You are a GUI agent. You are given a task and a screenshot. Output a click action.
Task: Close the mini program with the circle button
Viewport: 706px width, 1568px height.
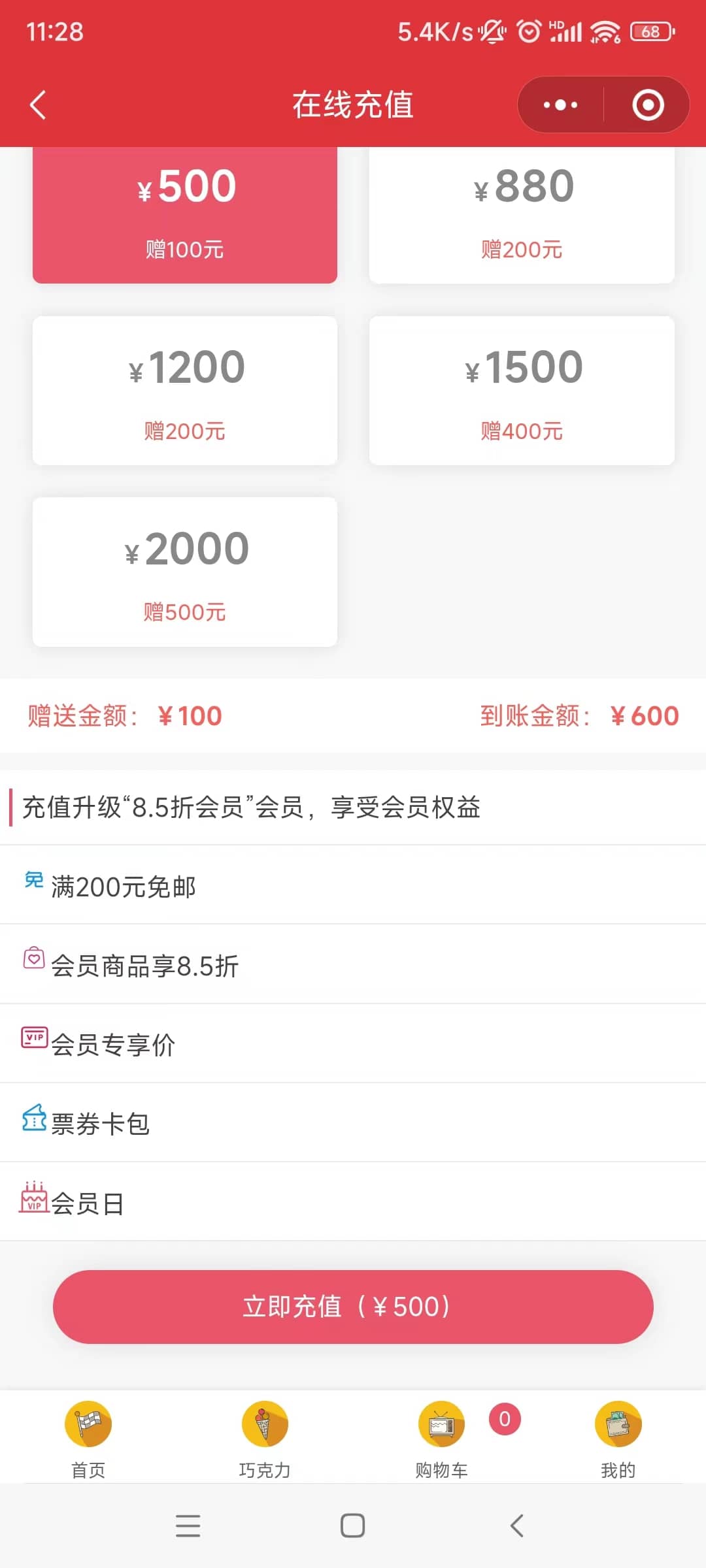(648, 105)
